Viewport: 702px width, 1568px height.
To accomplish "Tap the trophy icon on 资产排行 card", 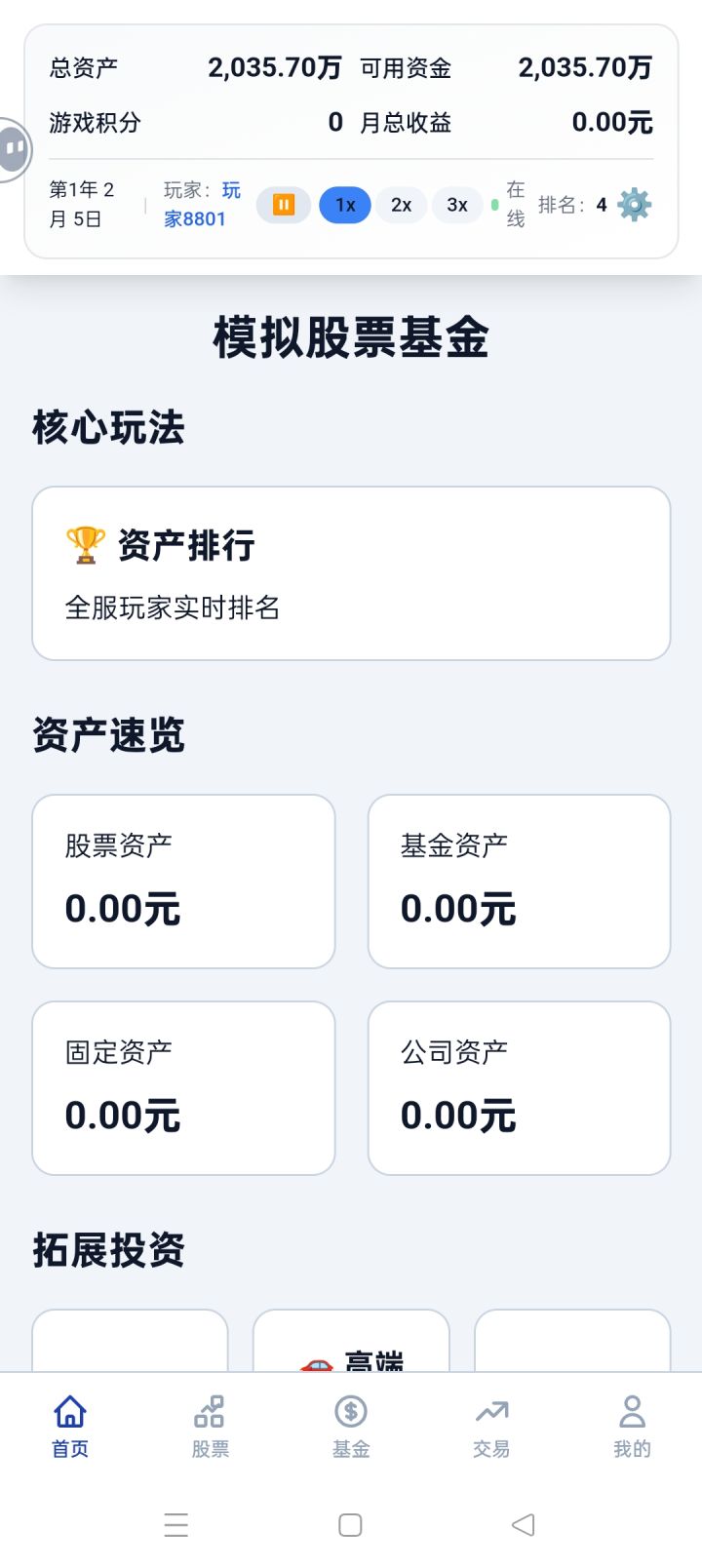I will coord(84,544).
